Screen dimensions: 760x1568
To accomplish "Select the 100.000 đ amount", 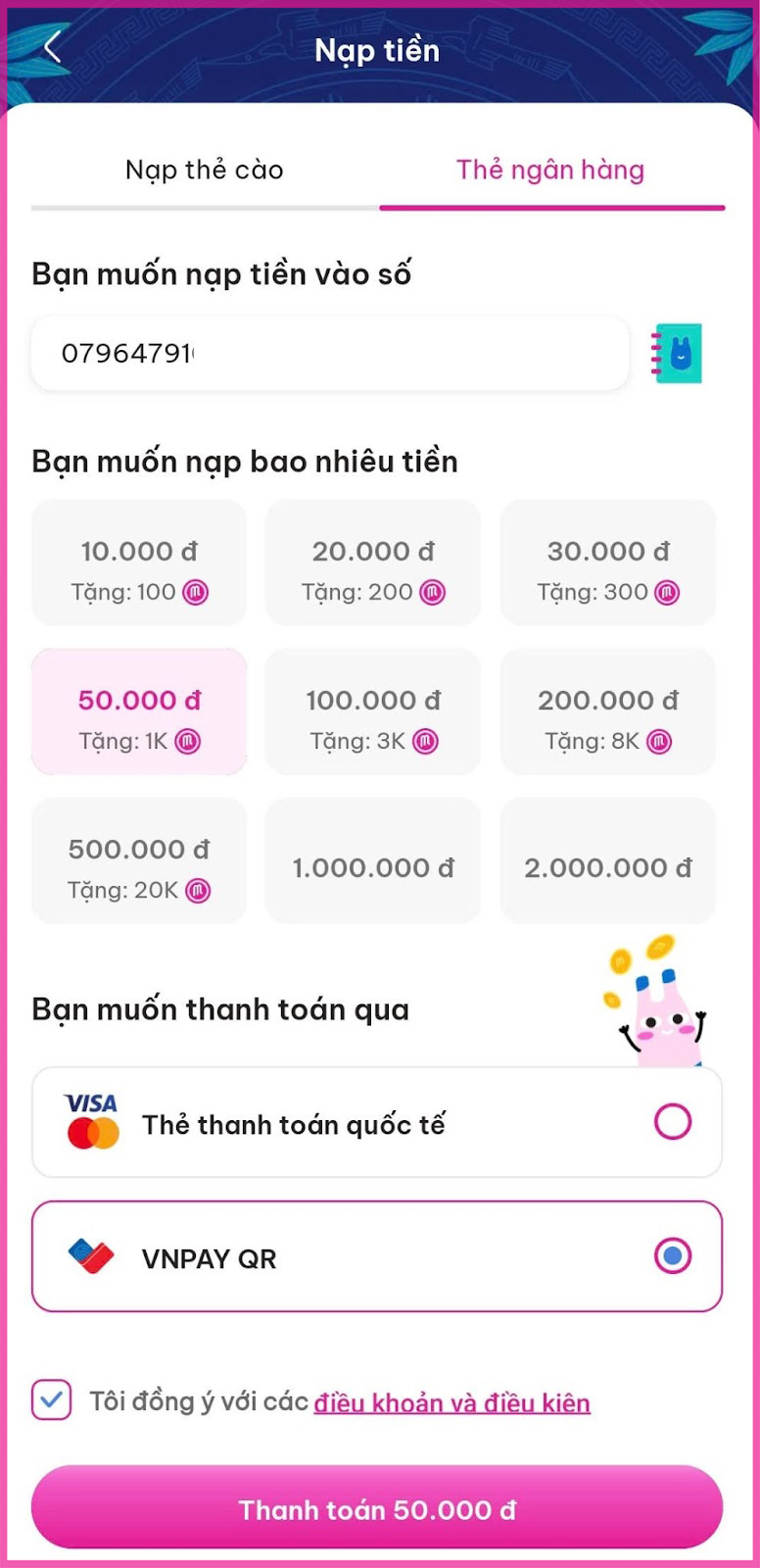I will pos(373,712).
